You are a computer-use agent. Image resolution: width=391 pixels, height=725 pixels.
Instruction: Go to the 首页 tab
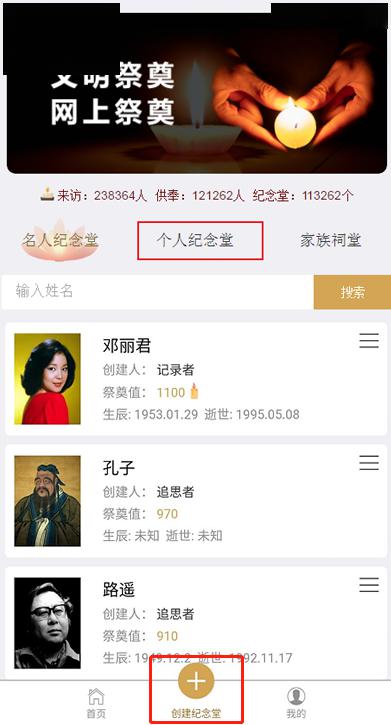96,703
